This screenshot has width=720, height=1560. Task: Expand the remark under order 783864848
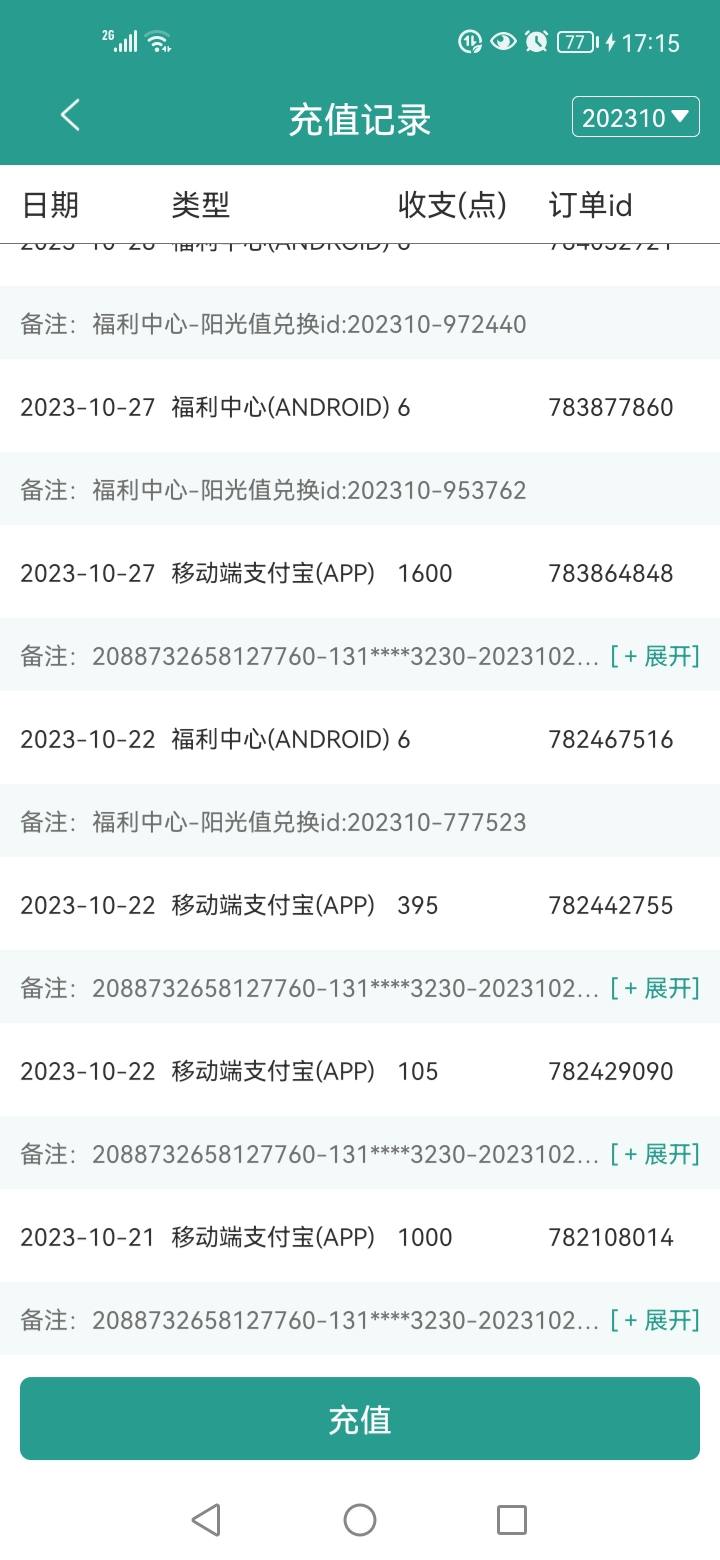tap(655, 656)
